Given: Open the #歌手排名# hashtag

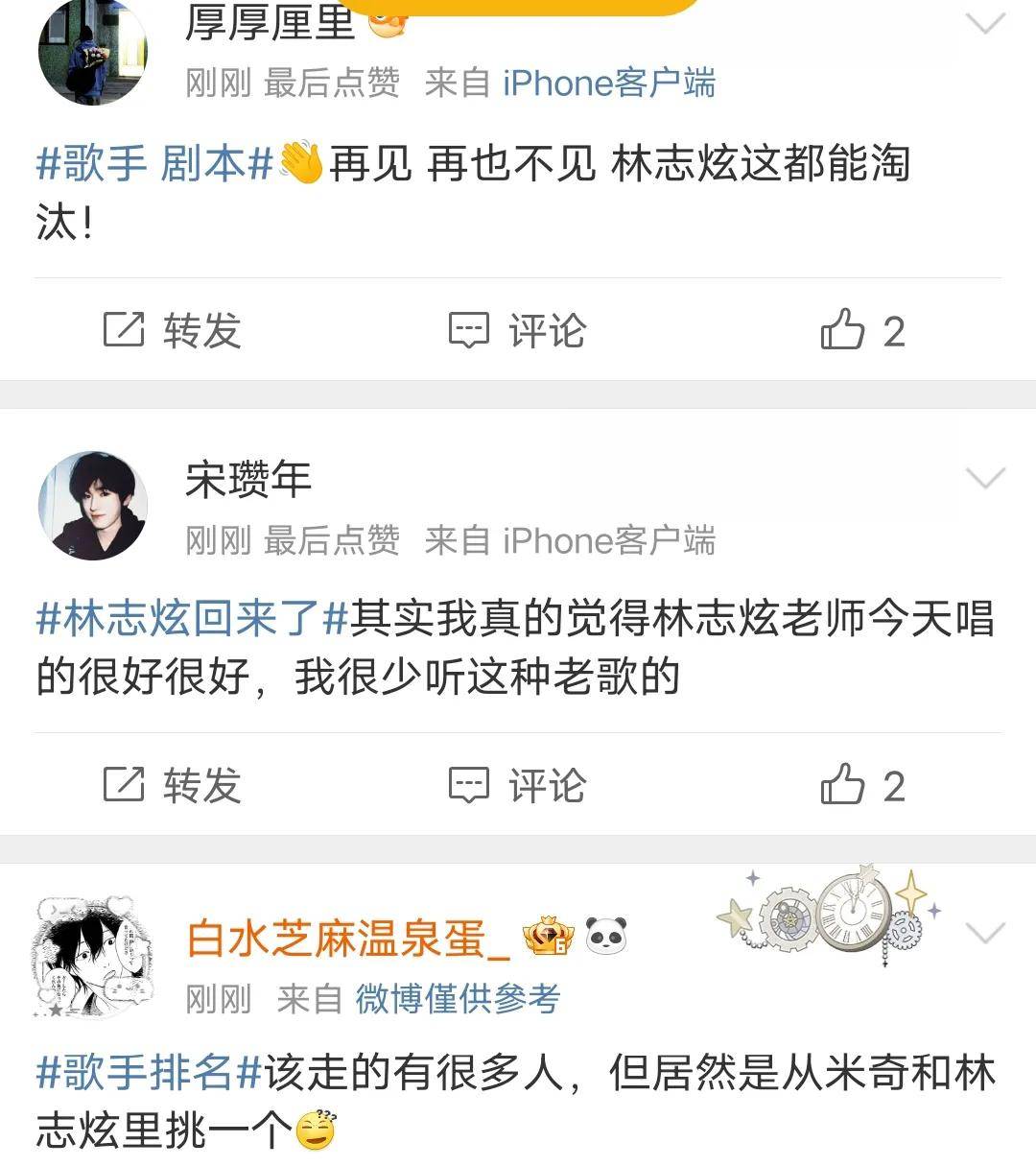Looking at the screenshot, I should tap(149, 1072).
